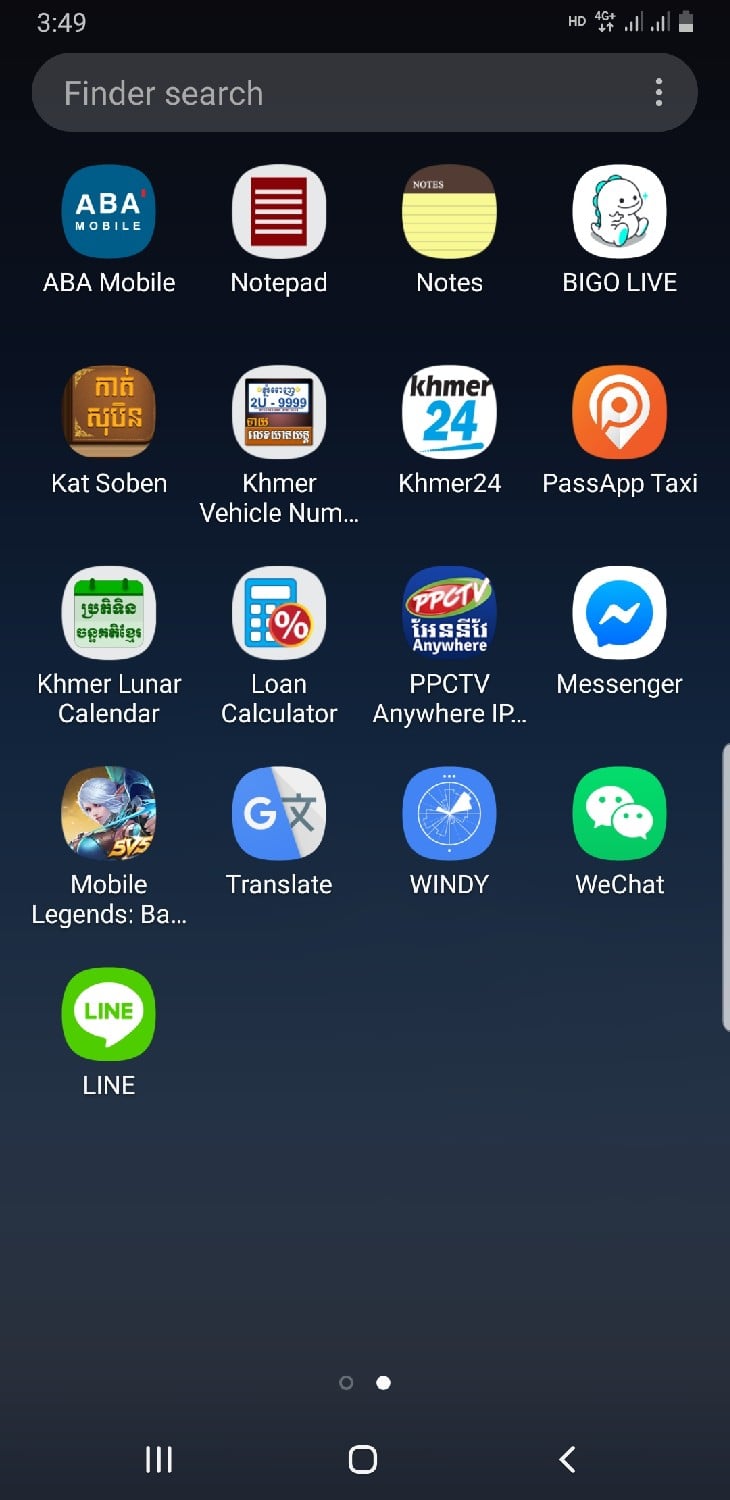Tap the system home button
The width and height of the screenshot is (730, 1500).
coord(363,1460)
